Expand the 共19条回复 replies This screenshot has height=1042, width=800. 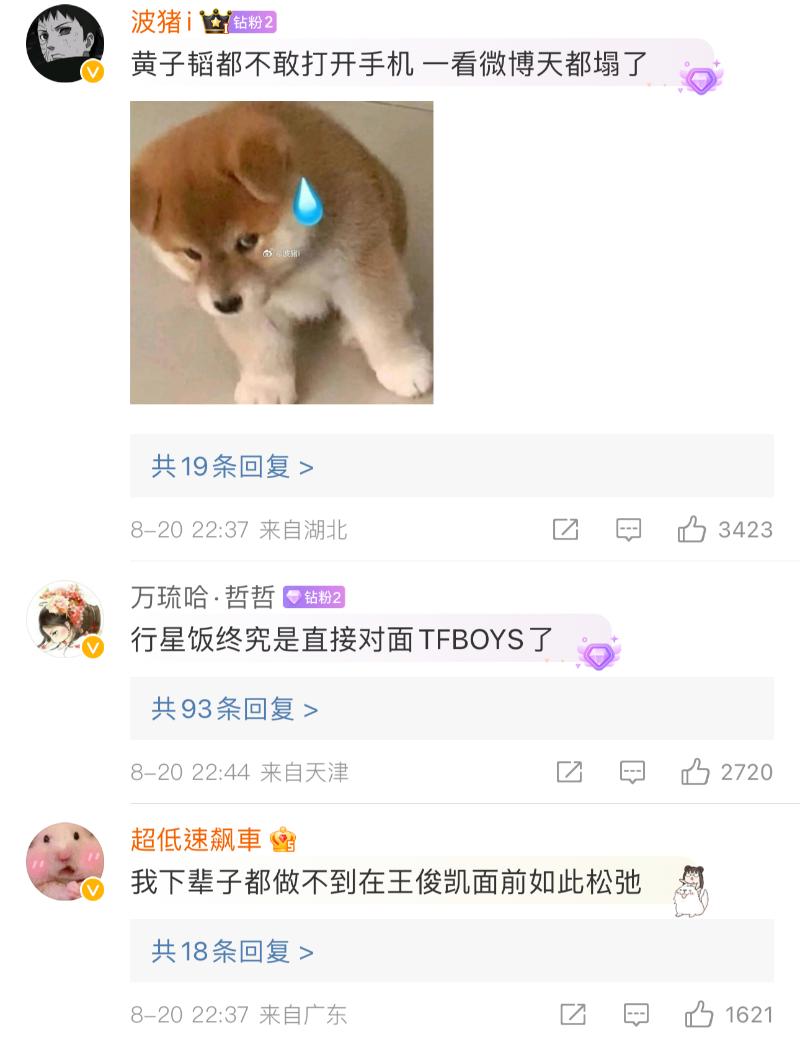232,466
